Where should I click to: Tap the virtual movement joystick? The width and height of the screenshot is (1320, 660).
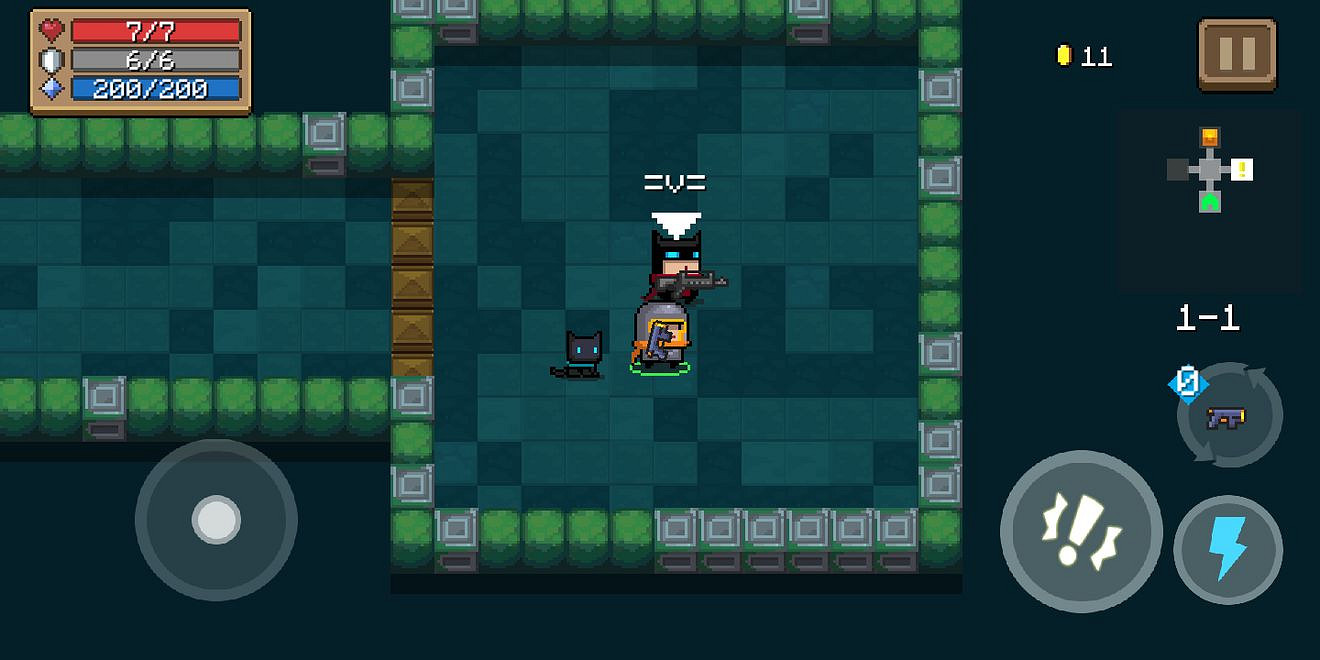click(x=216, y=520)
